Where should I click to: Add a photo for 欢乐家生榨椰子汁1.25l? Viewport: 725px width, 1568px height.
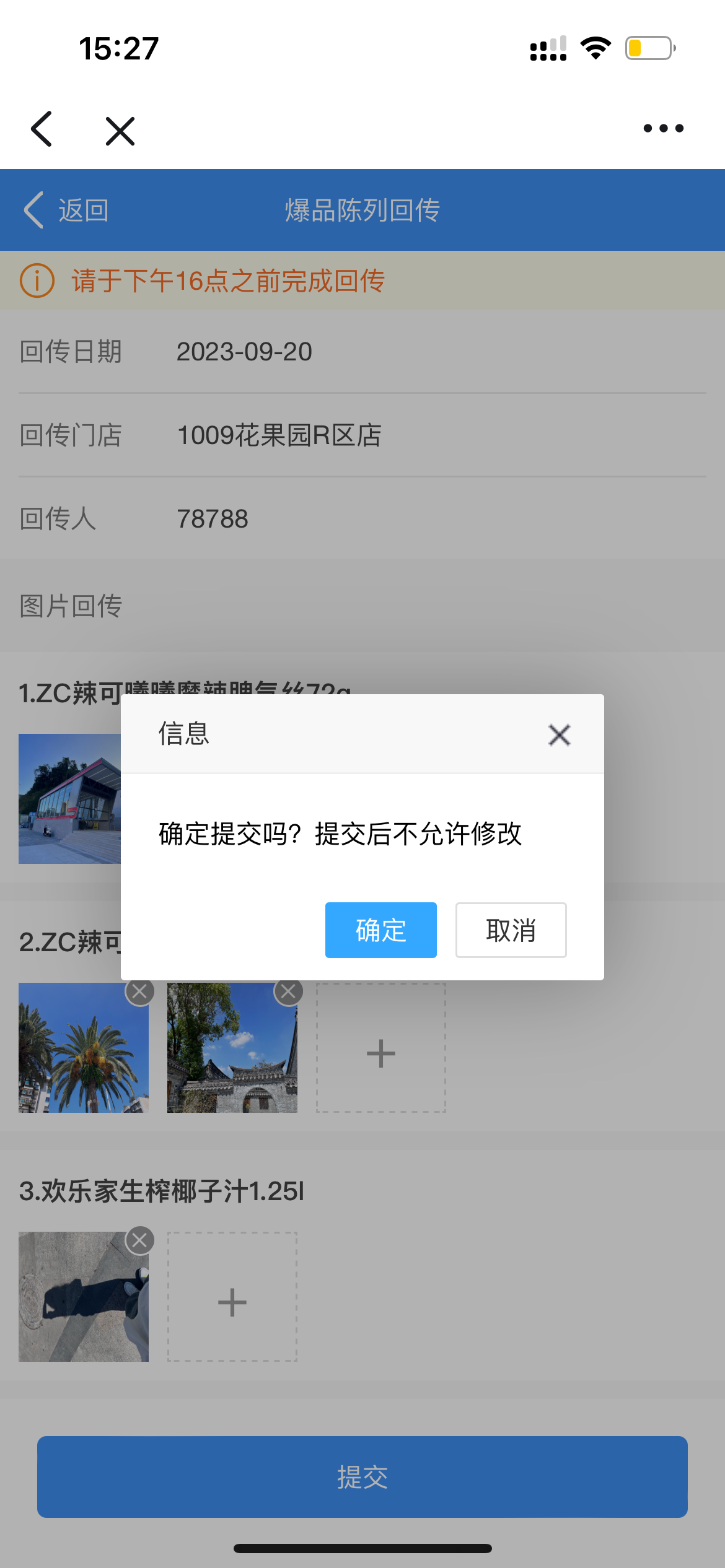tap(232, 1302)
